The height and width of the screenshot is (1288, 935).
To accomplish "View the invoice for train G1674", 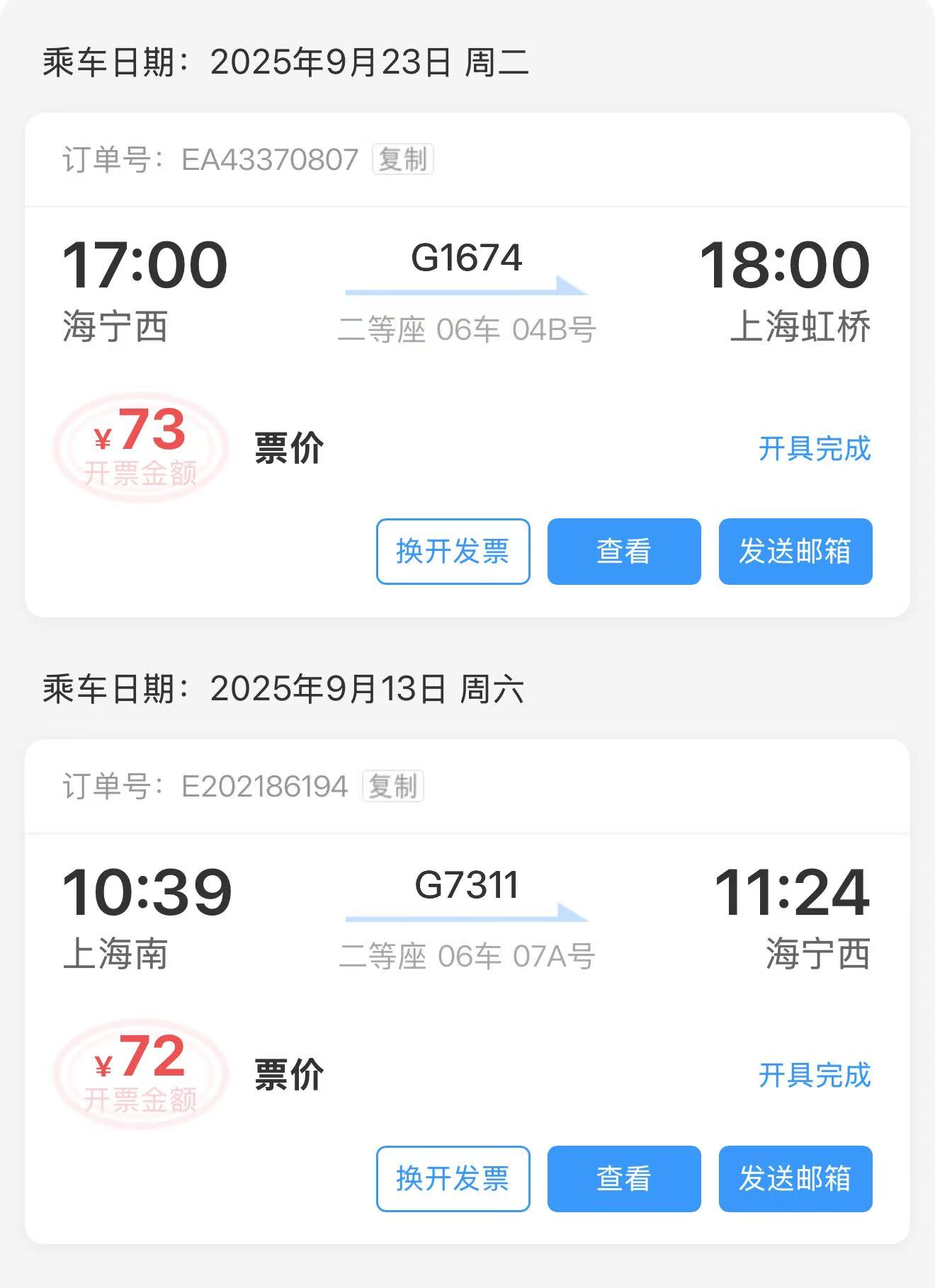I will [623, 552].
